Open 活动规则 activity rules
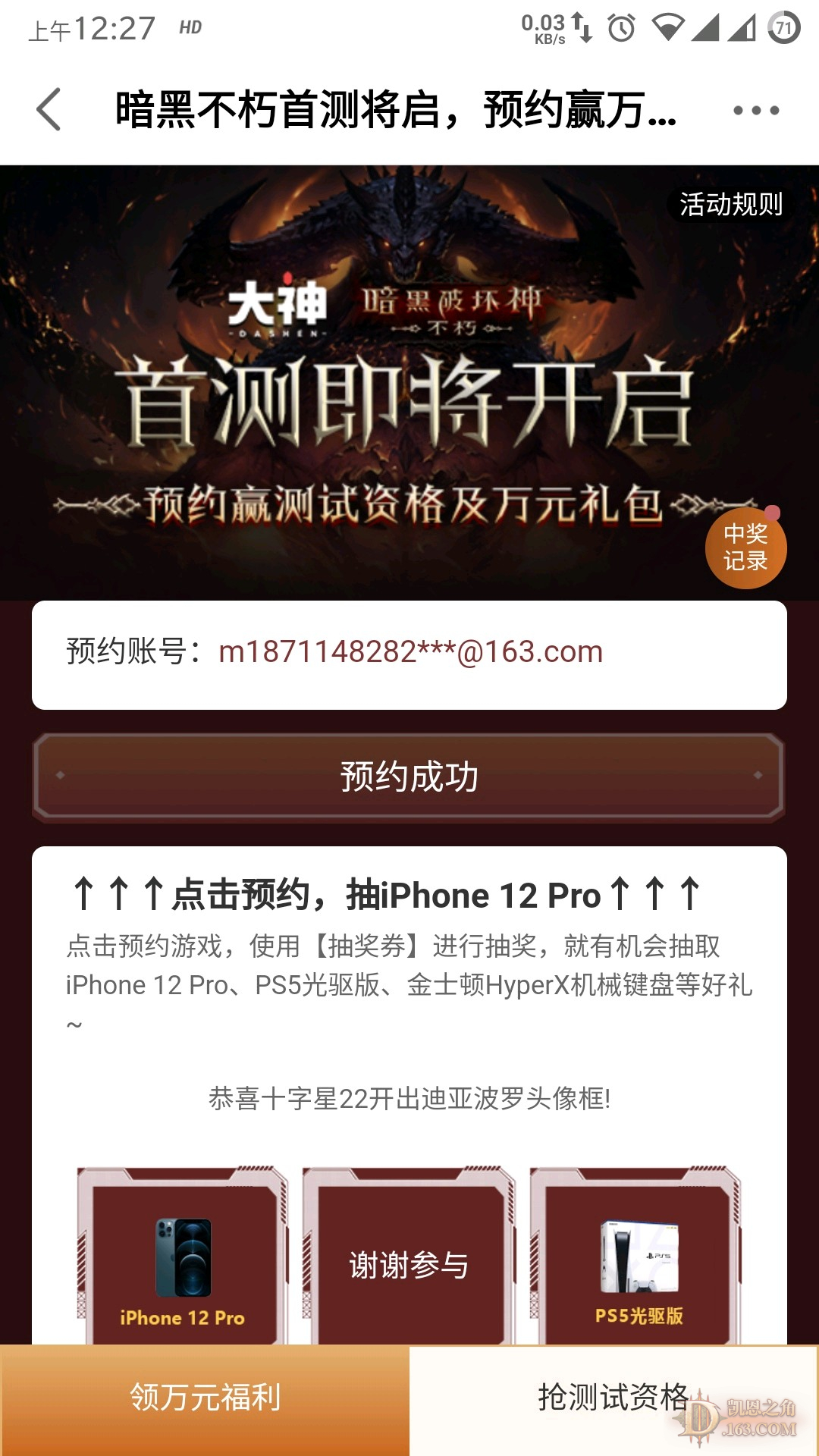The image size is (819, 1456). point(730,205)
